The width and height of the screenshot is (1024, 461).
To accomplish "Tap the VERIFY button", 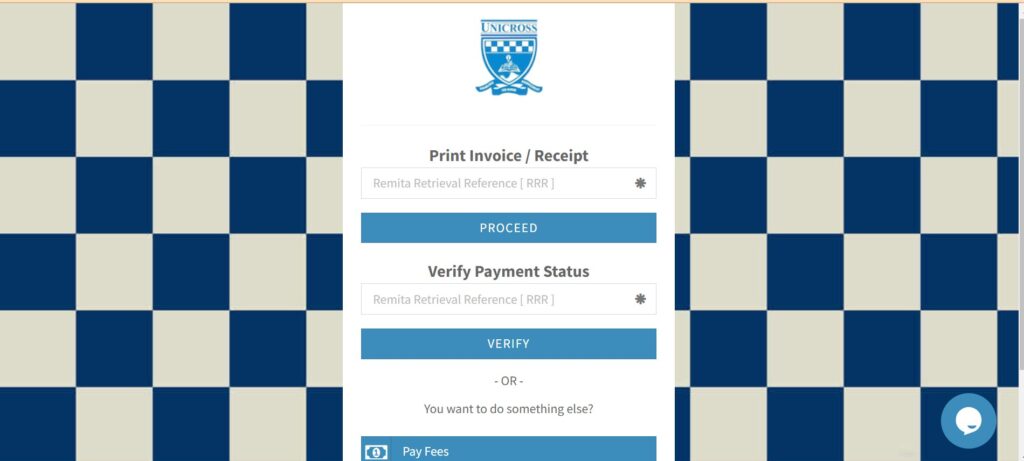I will [508, 344].
